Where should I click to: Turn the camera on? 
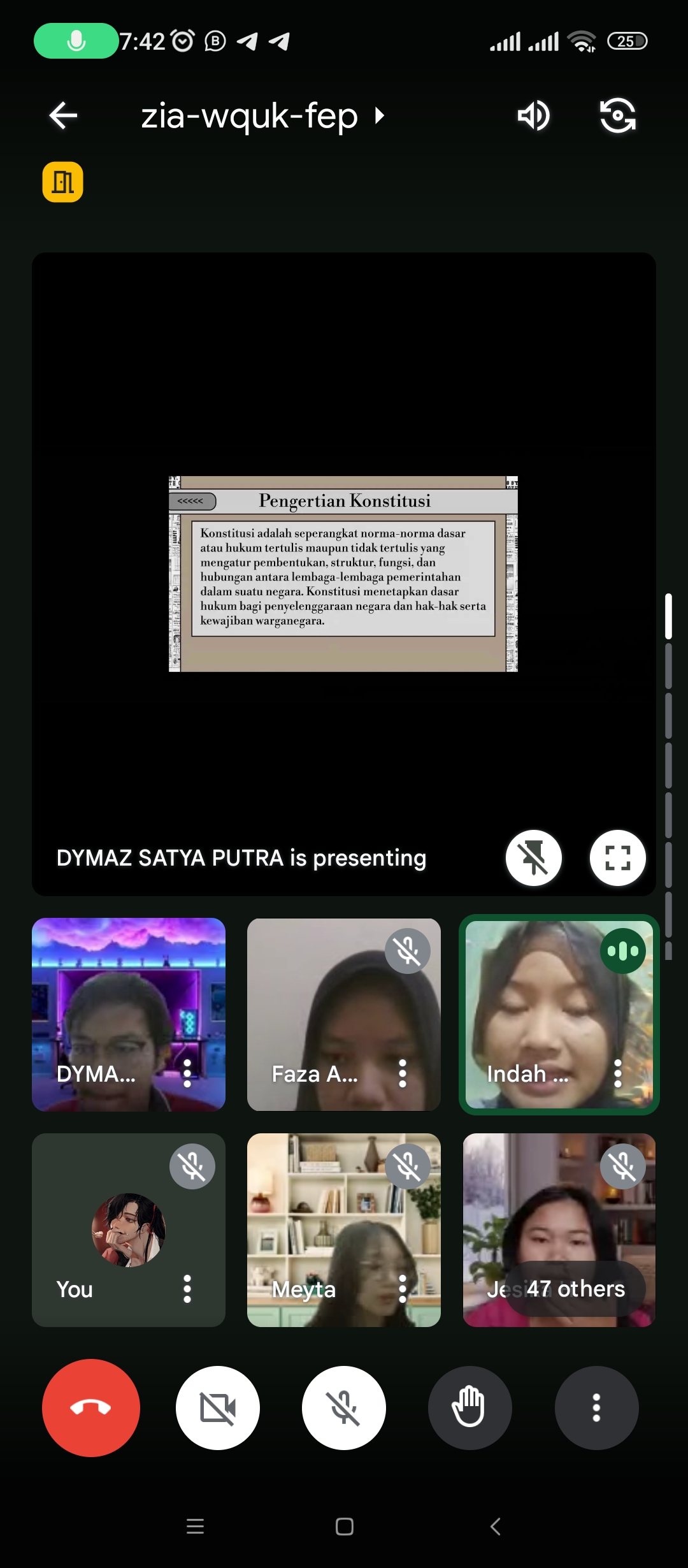pos(218,1408)
